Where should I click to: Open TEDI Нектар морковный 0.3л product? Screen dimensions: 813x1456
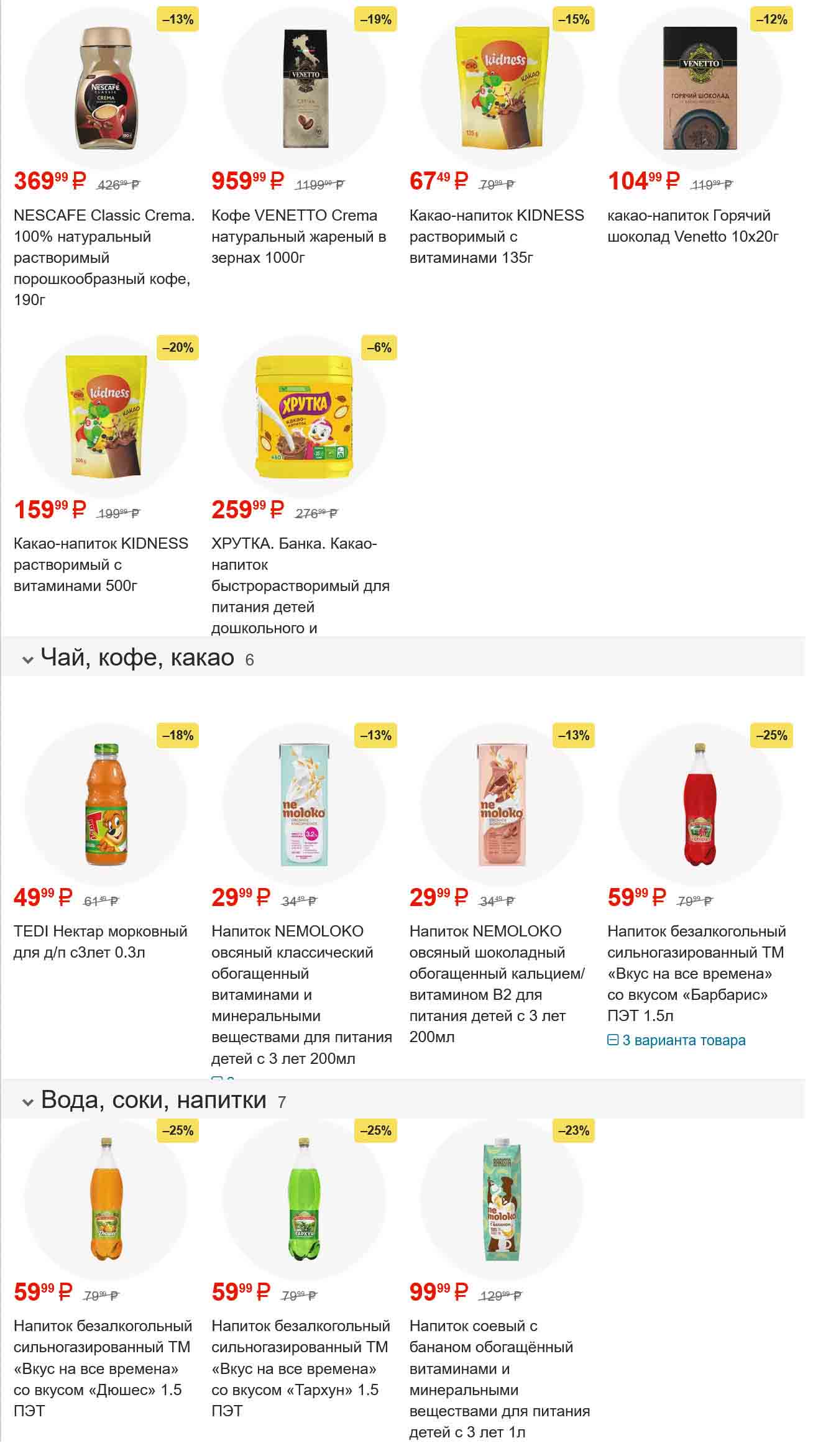tap(100, 941)
